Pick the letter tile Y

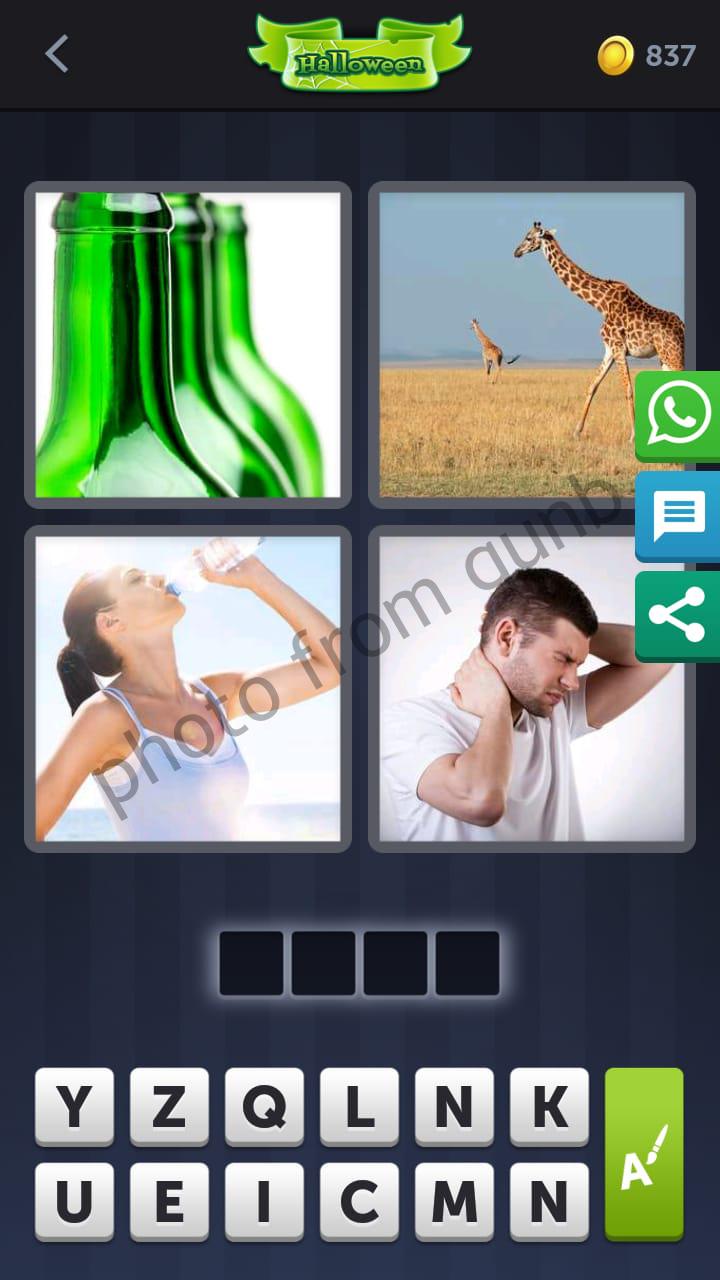pos(74,1106)
